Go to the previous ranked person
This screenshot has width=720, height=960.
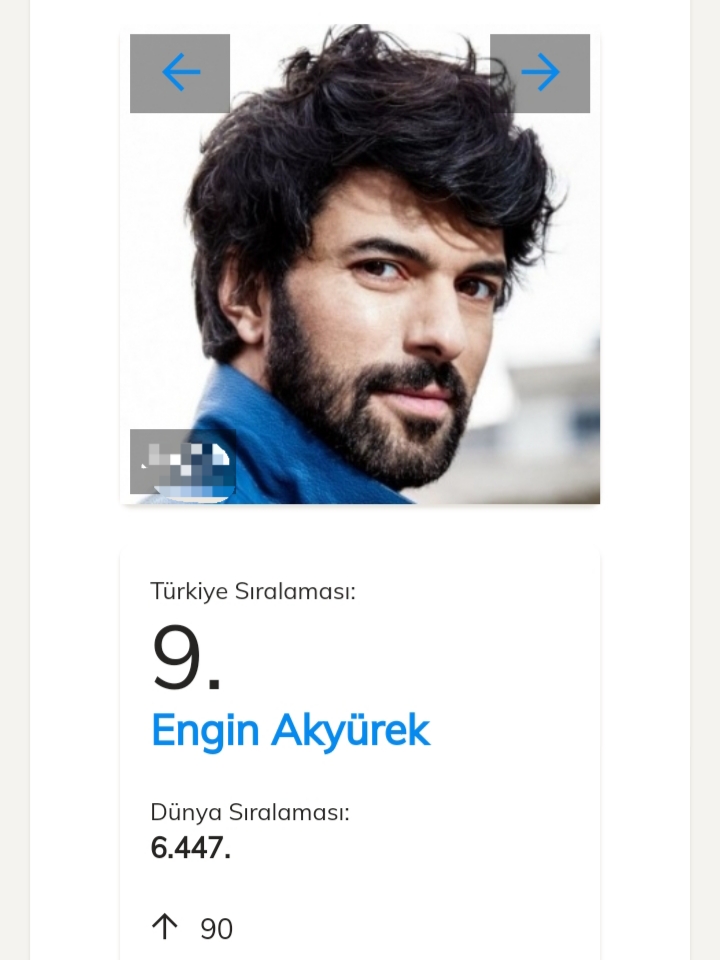(x=180, y=73)
